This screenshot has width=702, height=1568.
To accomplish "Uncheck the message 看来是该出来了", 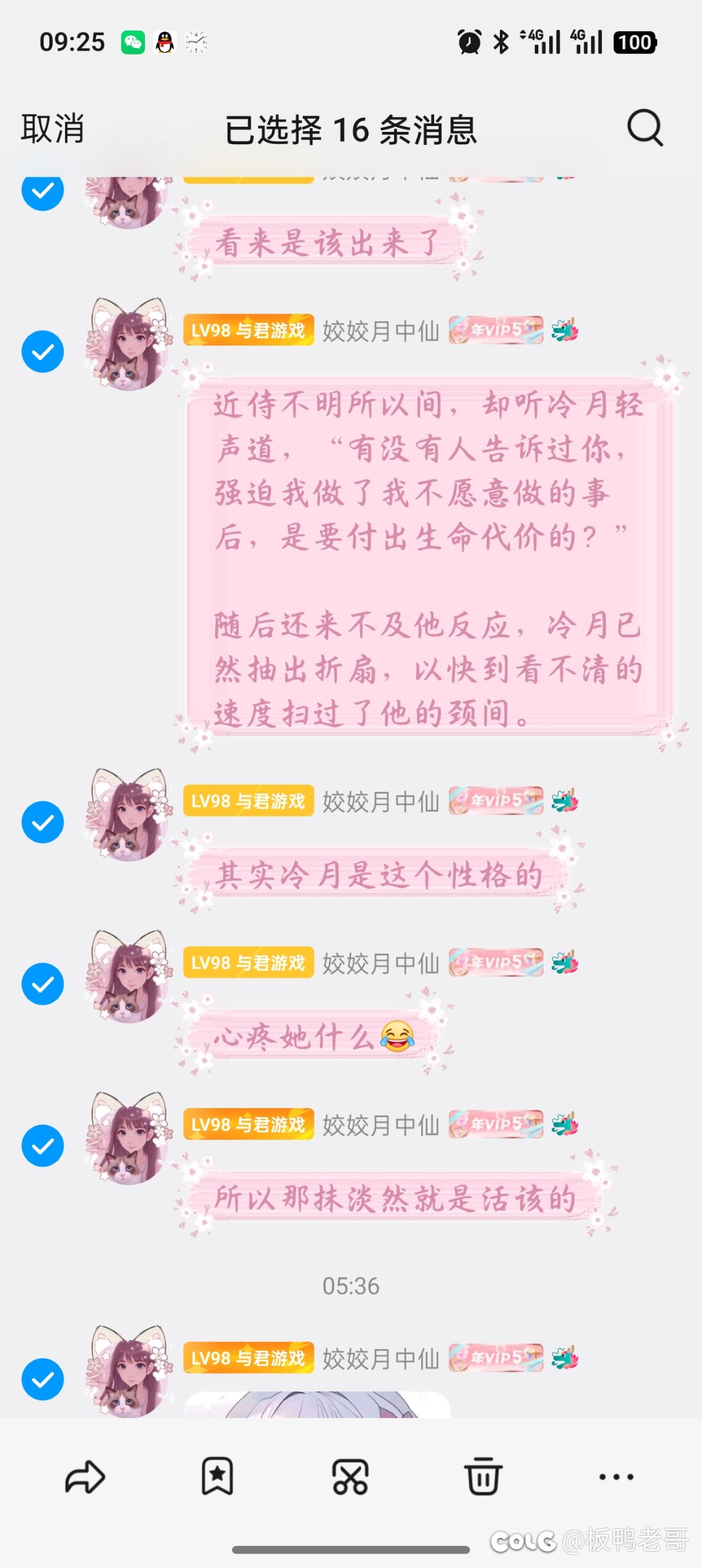I will pyautogui.click(x=43, y=190).
